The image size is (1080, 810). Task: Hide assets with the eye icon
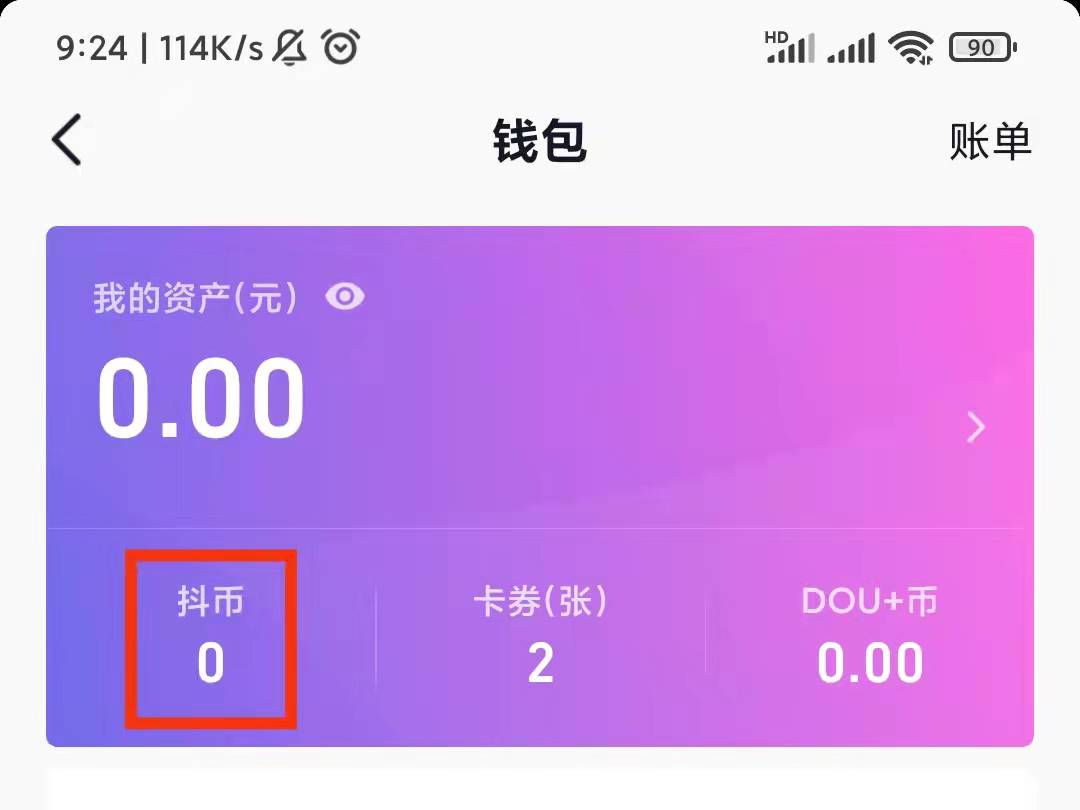(x=345, y=297)
